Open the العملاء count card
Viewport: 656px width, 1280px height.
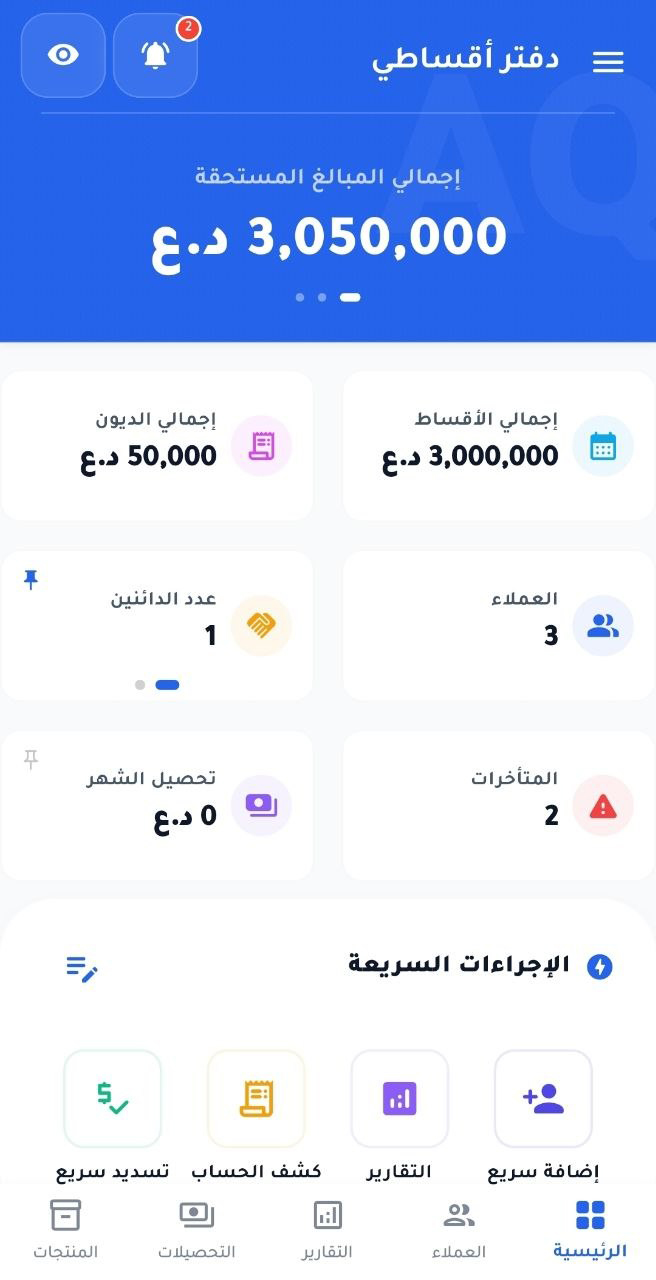click(499, 626)
